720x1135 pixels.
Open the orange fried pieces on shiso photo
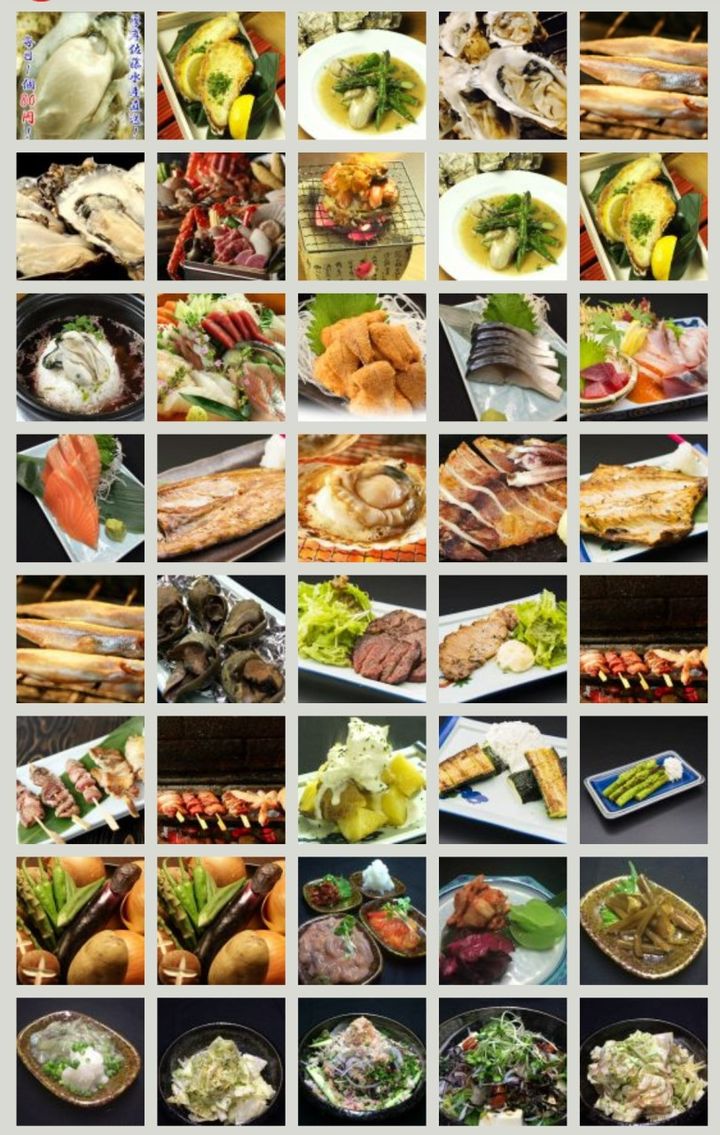[361, 357]
